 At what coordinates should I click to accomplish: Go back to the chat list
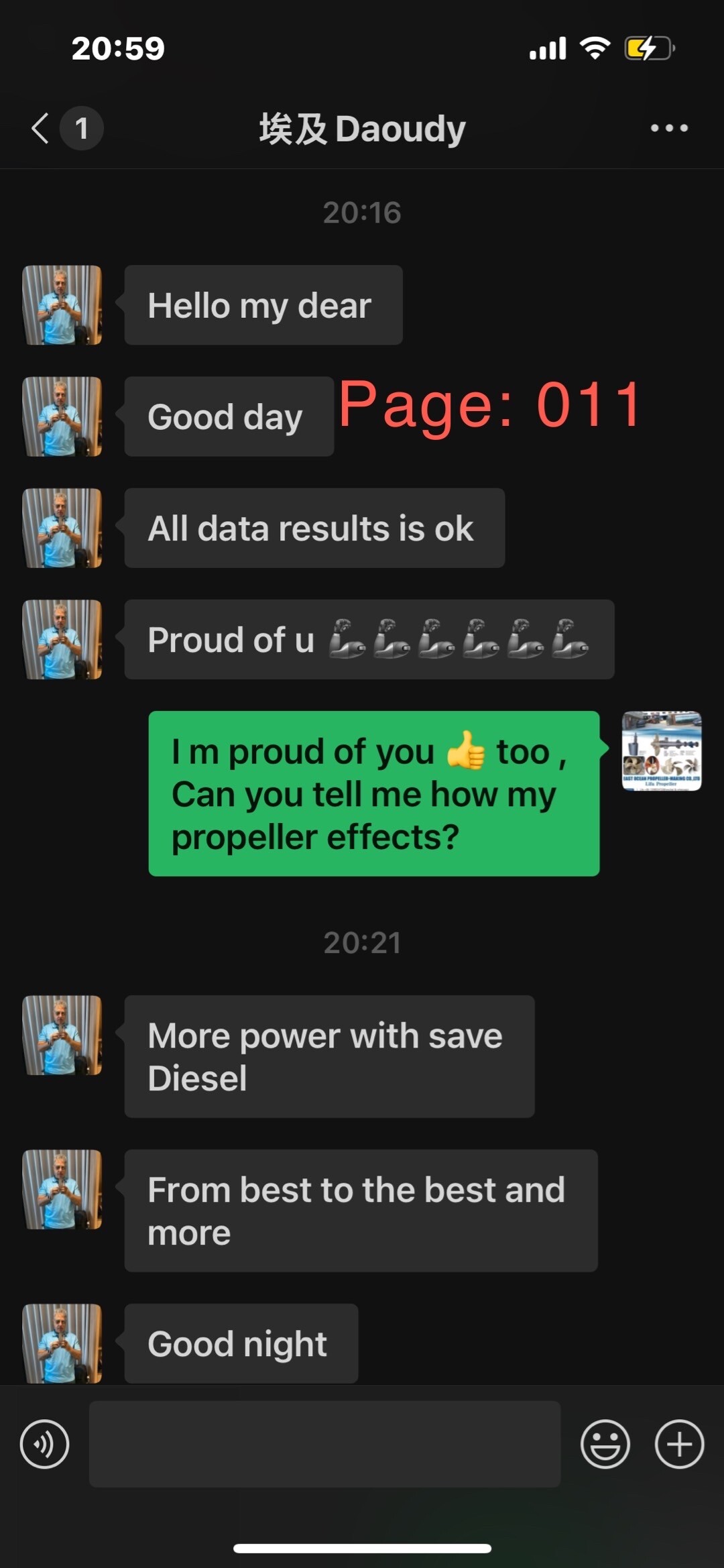42,128
